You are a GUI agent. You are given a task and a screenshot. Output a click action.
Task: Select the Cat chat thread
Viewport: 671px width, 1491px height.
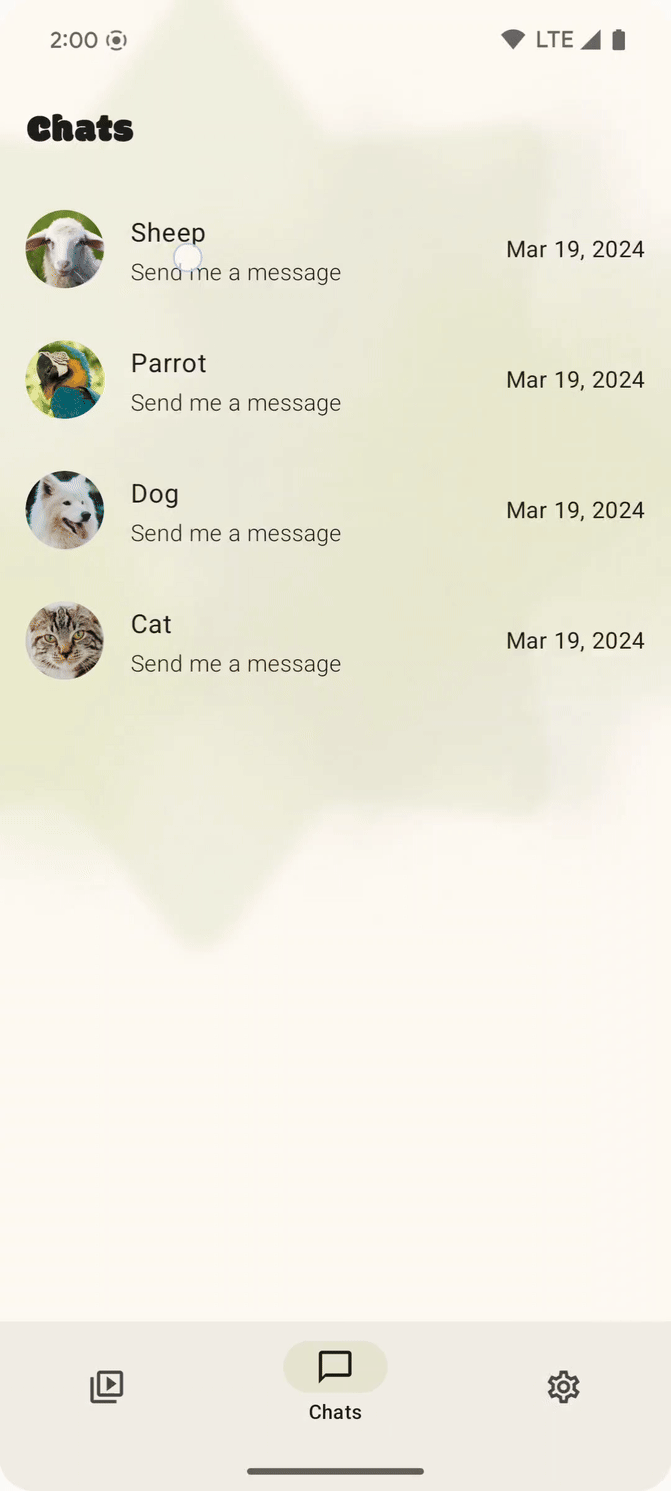click(335, 641)
